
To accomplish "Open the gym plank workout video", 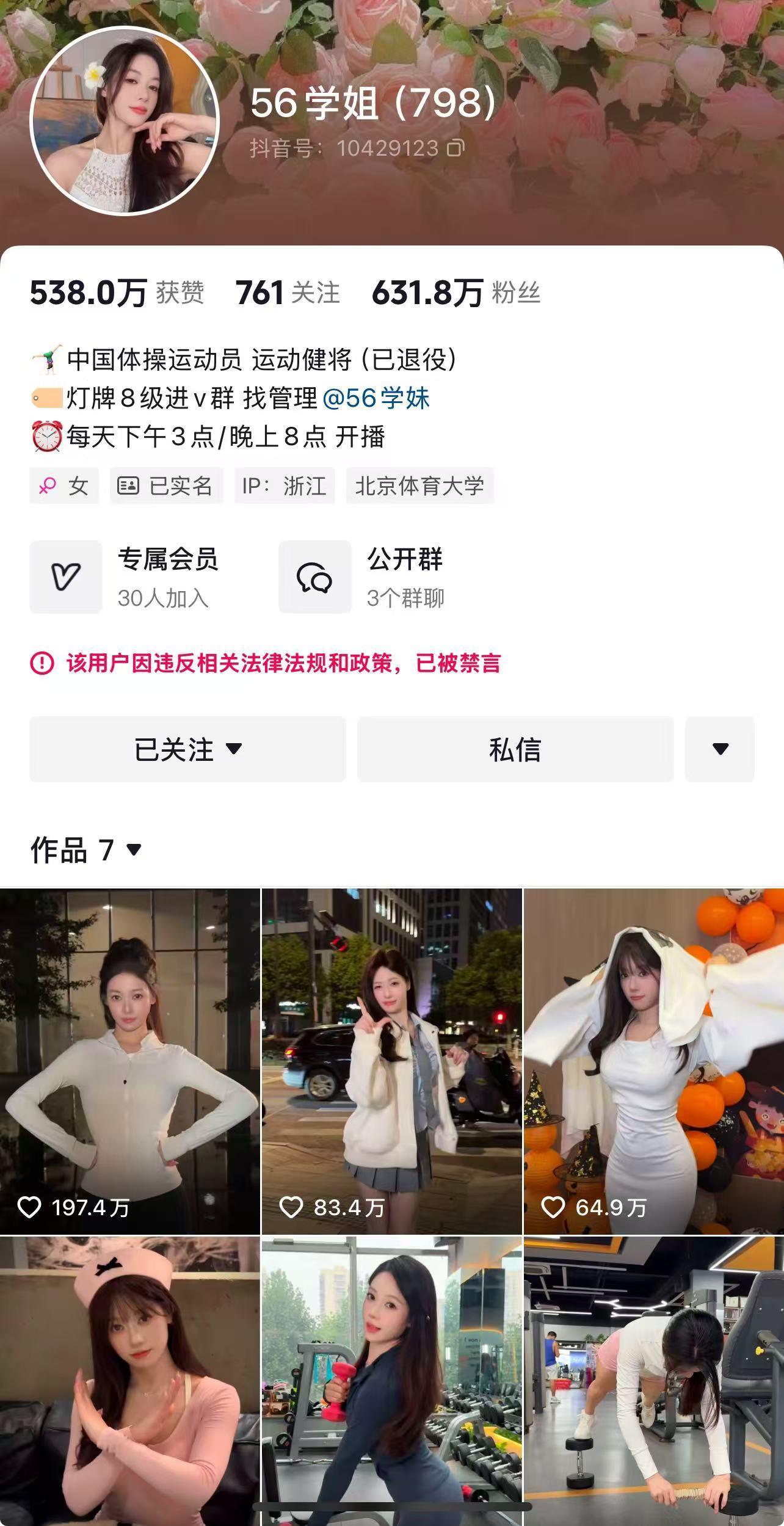I will click(x=653, y=1380).
